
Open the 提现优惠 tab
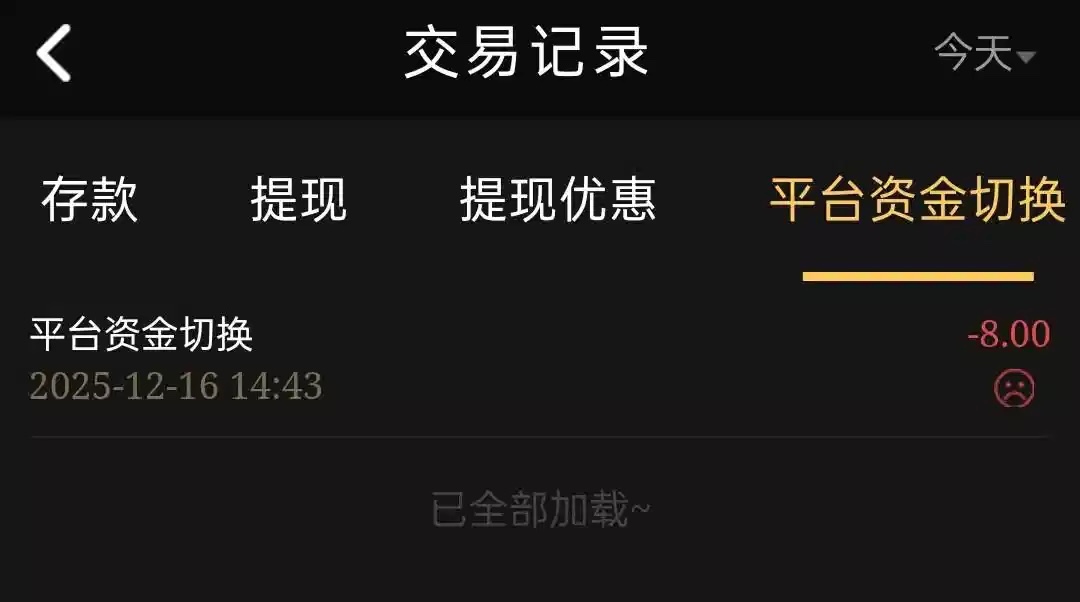click(x=557, y=199)
